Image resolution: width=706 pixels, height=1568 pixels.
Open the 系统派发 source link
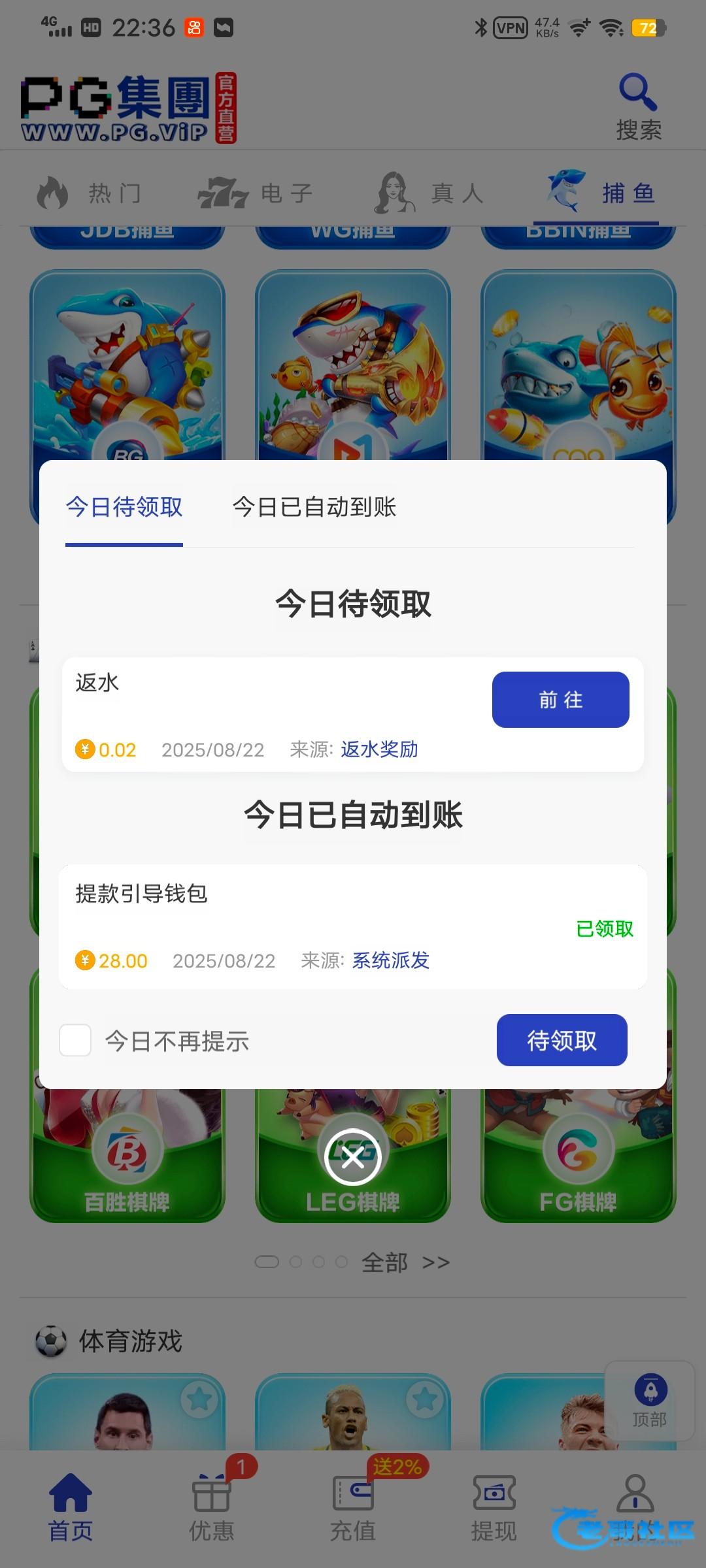pyautogui.click(x=391, y=960)
